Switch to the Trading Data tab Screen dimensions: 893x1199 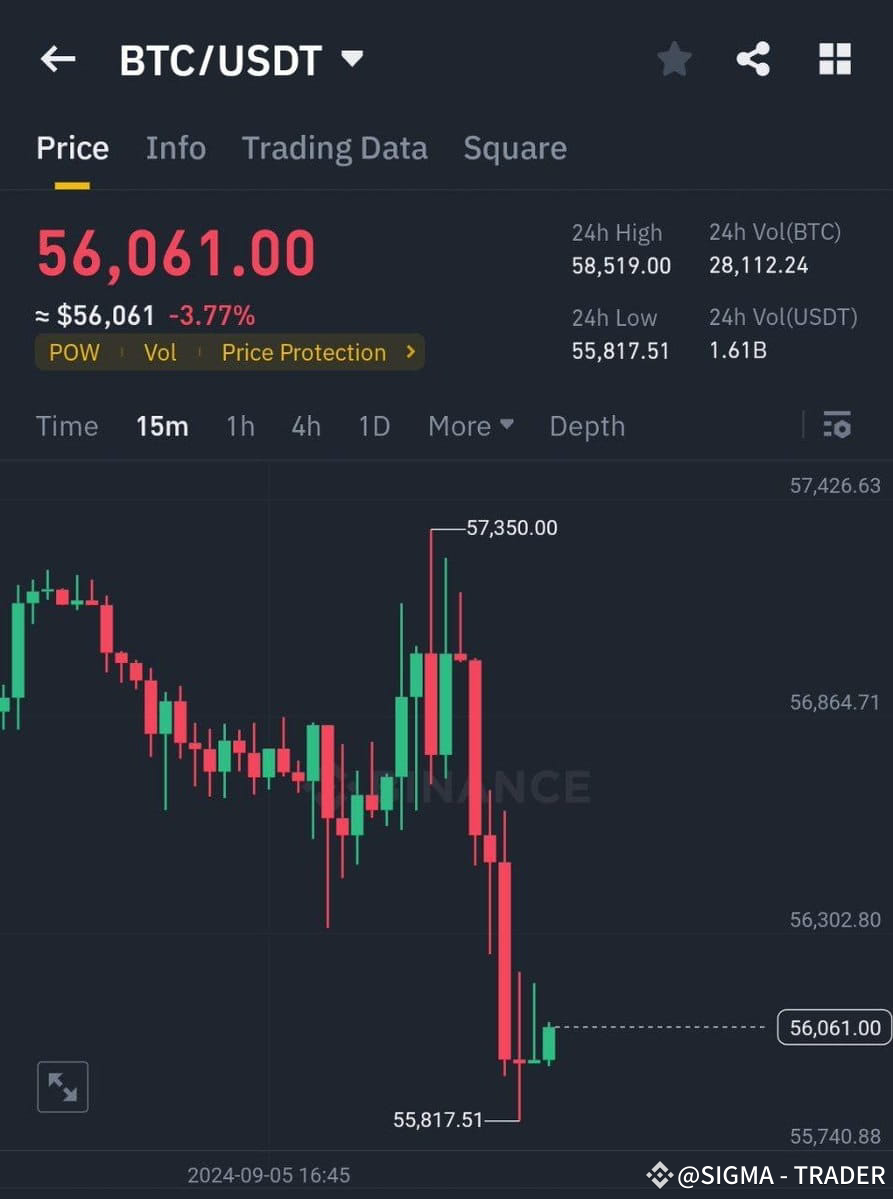click(335, 147)
